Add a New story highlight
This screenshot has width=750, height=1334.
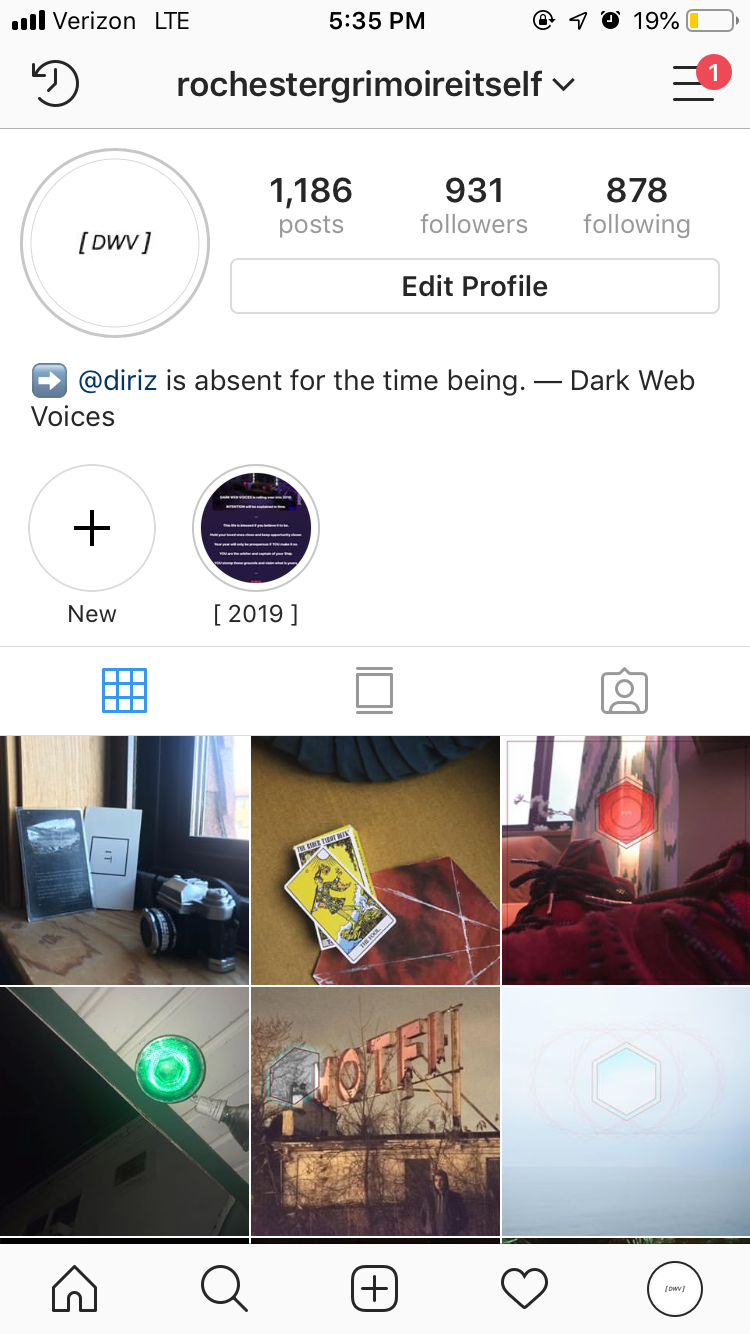[x=92, y=528]
